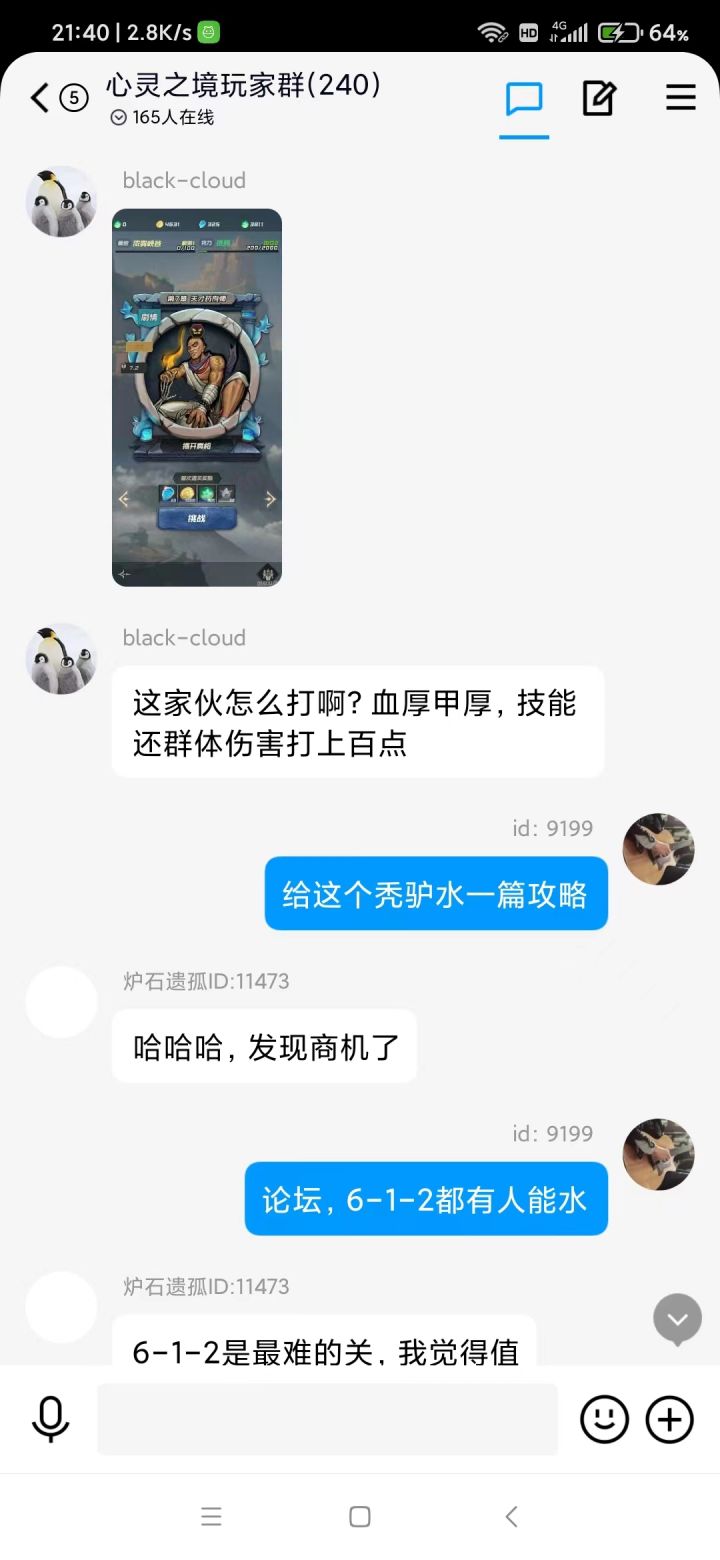Image resolution: width=720 pixels, height=1560 pixels.
Task: Tap the compose new message icon
Action: click(598, 99)
